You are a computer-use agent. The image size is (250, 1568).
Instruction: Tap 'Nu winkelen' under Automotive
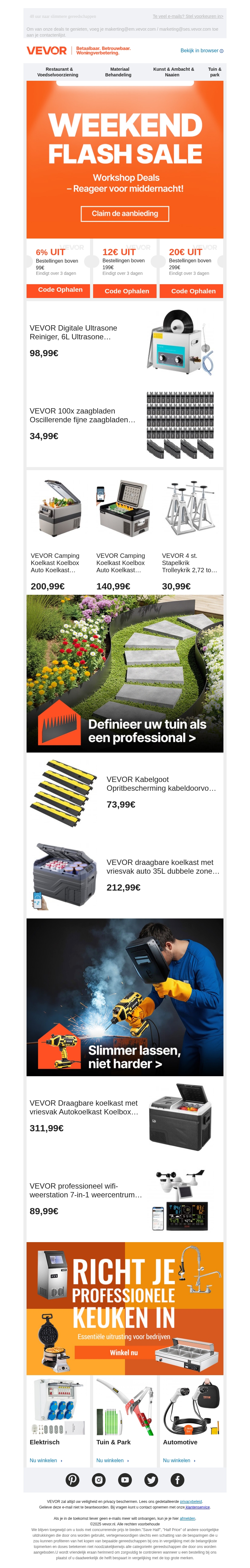tap(178, 1460)
